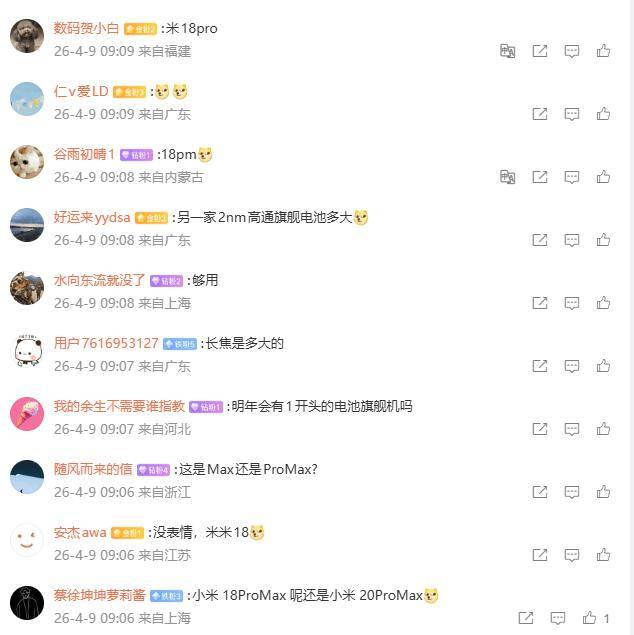
Task: Like the comment by 数码贺小白
Action: click(x=603, y=51)
